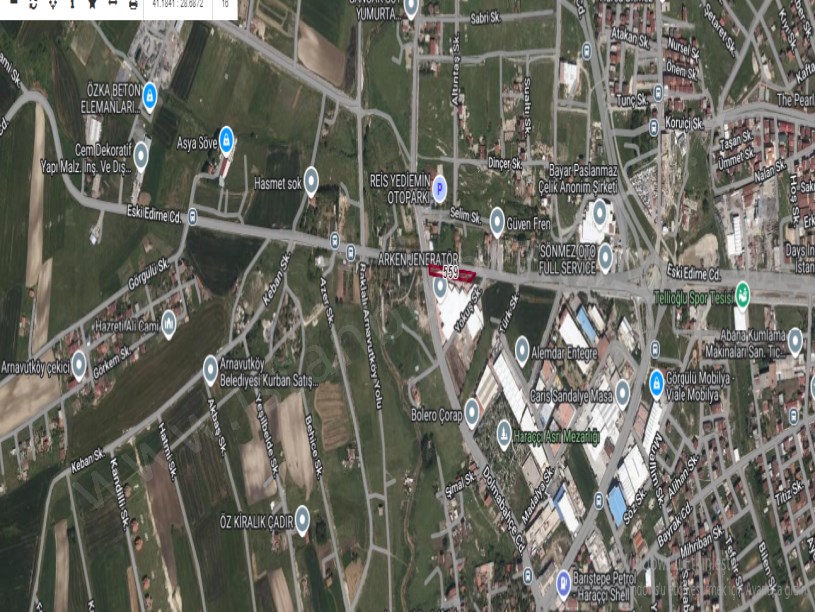This screenshot has width=815, height=612.
Task: Tap the Görgülü Mobilya shop marker
Action: click(x=656, y=381)
